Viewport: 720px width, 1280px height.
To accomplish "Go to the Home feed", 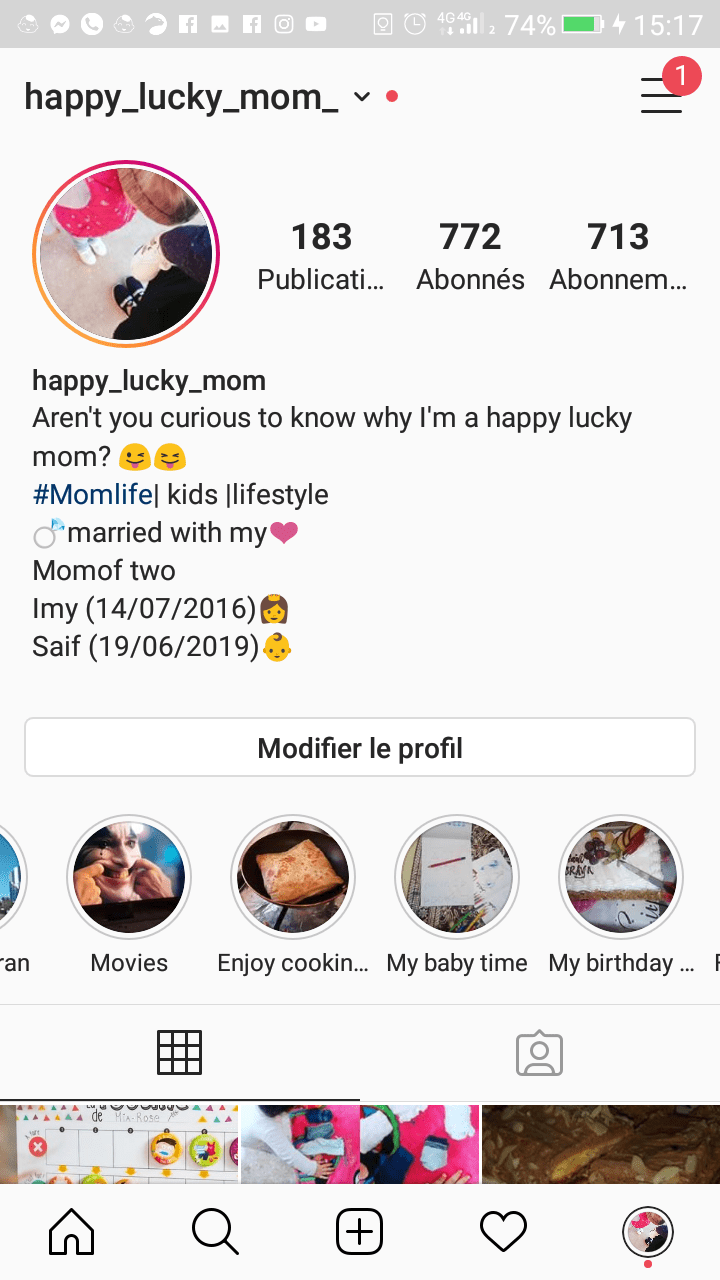I will click(x=72, y=1232).
